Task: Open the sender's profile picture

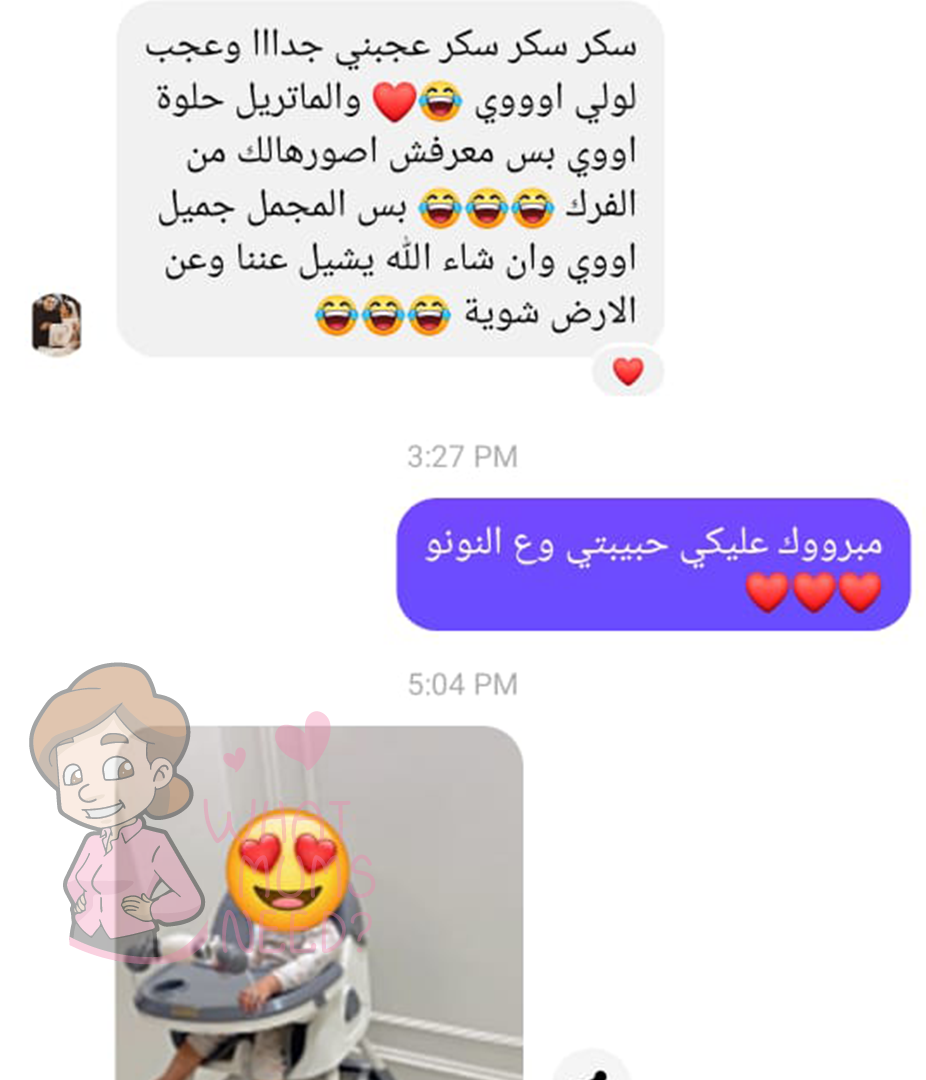Action: click(56, 324)
